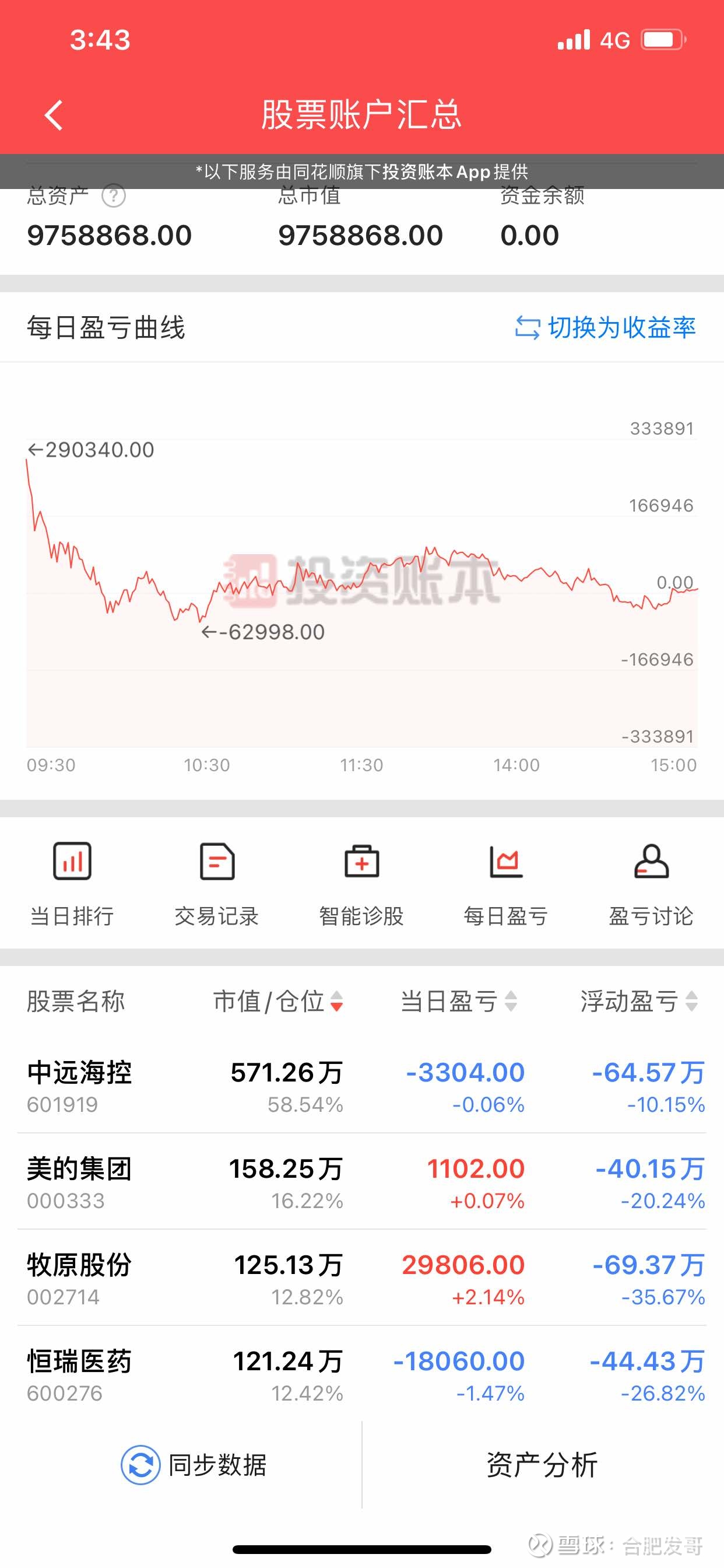Open 交易记录 transaction records
The width and height of the screenshot is (724, 1568).
click(x=217, y=884)
